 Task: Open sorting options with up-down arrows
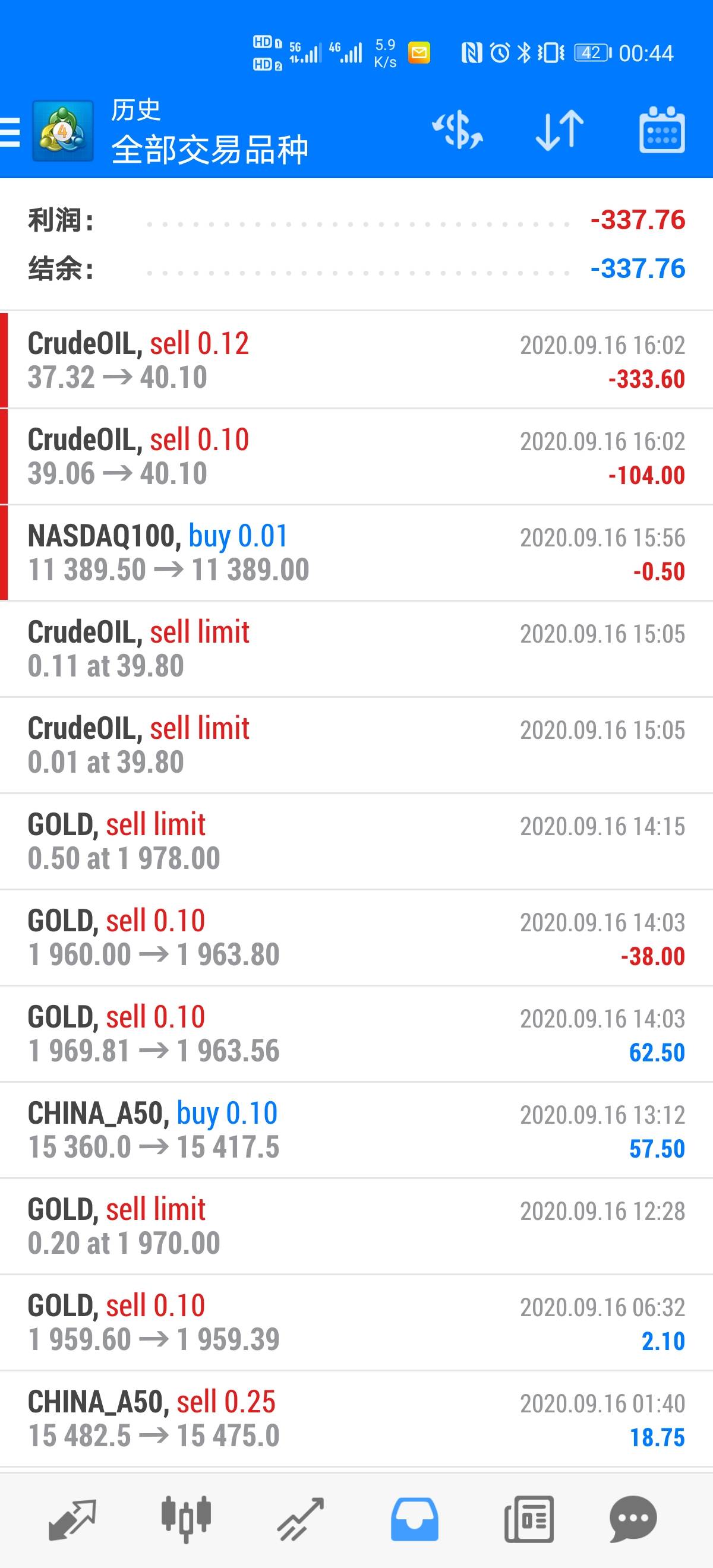pyautogui.click(x=559, y=130)
